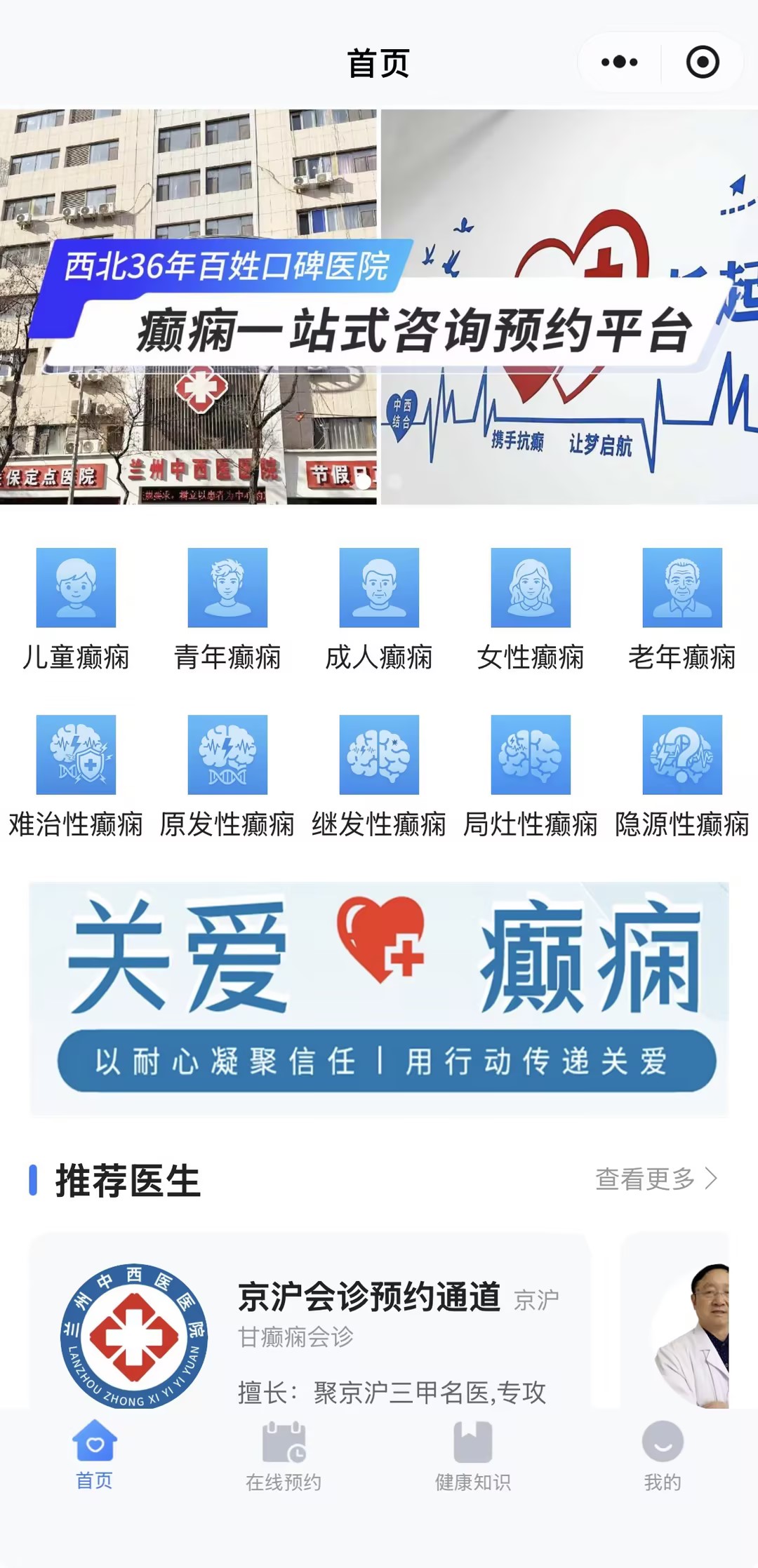The height and width of the screenshot is (1568, 758).
Task: Go to the 我的 tab
Action: [x=663, y=1455]
